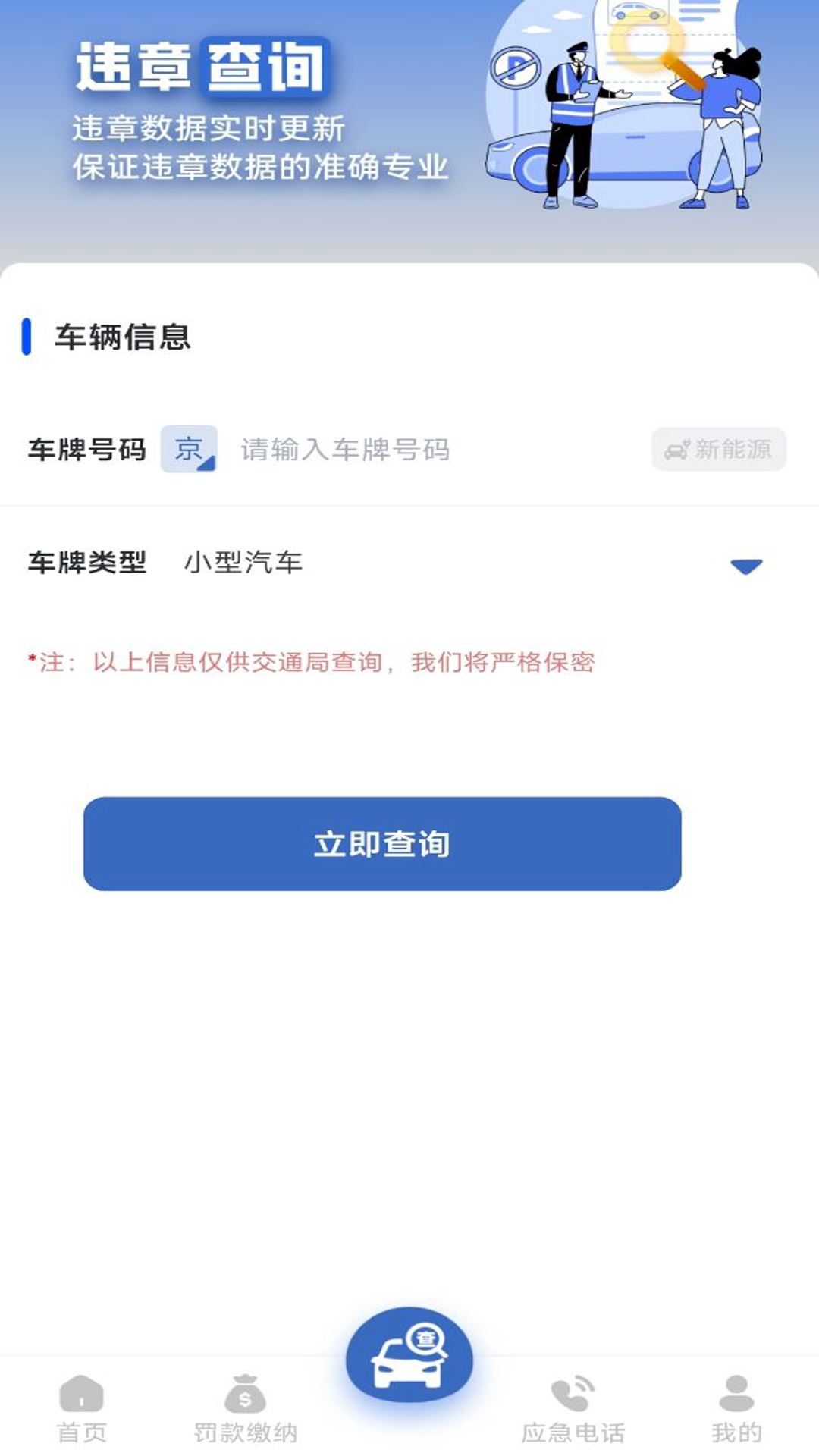Toggle the 新能源 plate option
The image size is (819, 1456).
718,450
